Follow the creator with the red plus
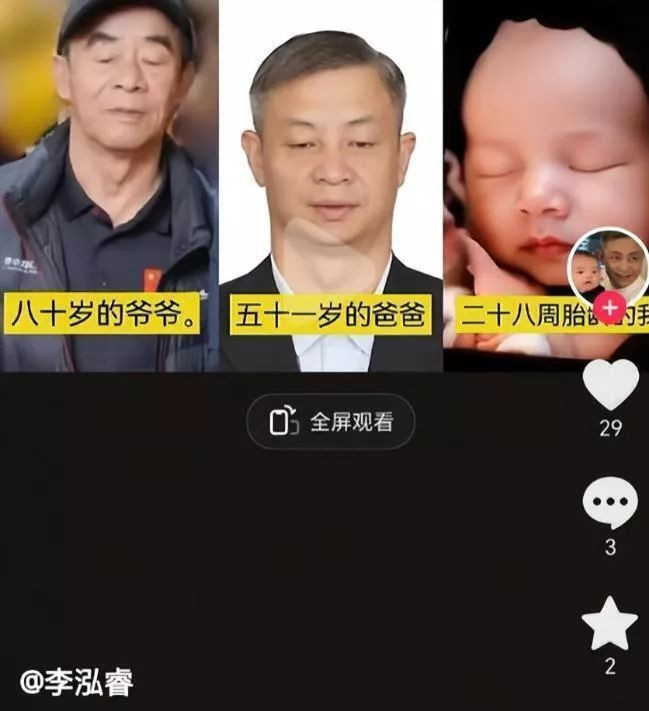Screen dimensions: 649x711 (x=610, y=307)
